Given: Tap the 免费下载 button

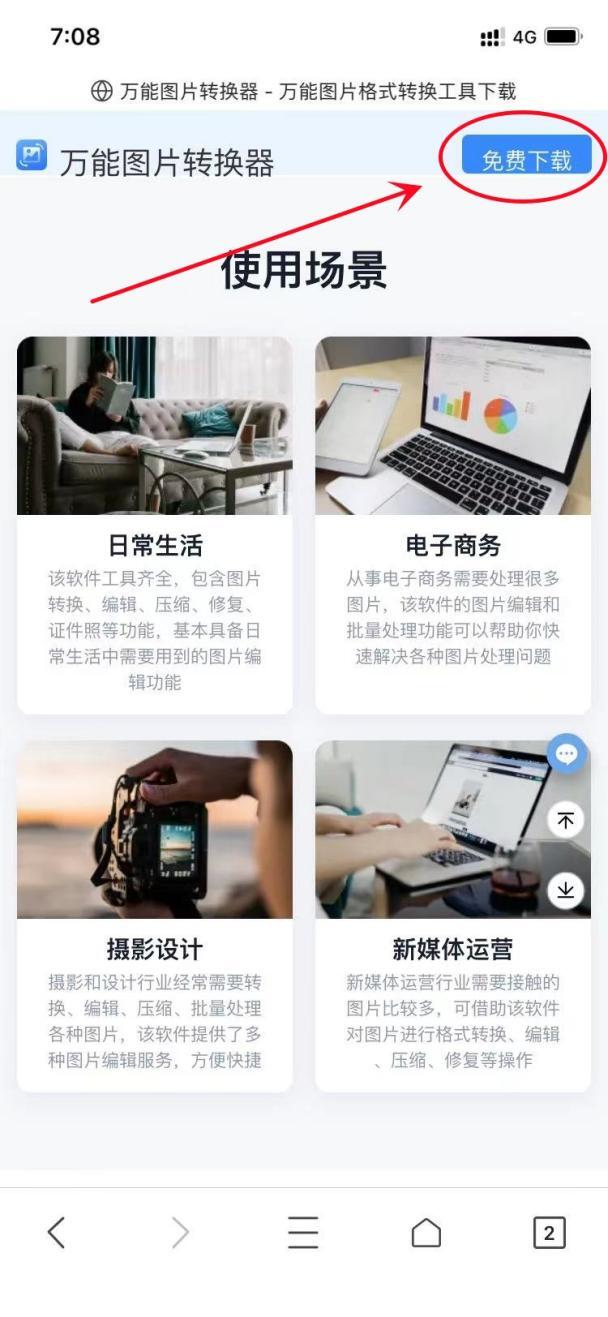Looking at the screenshot, I should coord(526,160).
